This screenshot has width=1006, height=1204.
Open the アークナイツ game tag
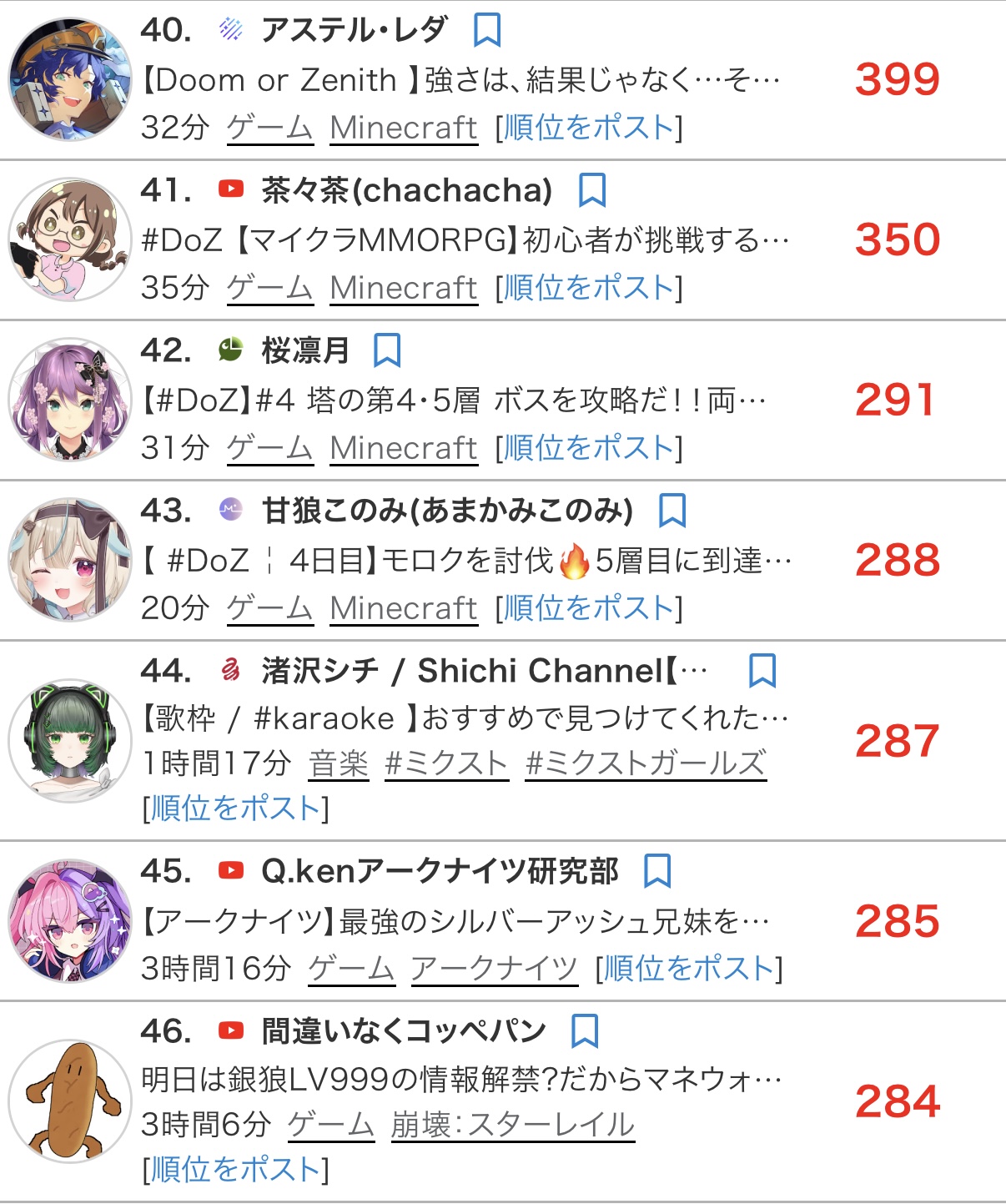(x=494, y=969)
